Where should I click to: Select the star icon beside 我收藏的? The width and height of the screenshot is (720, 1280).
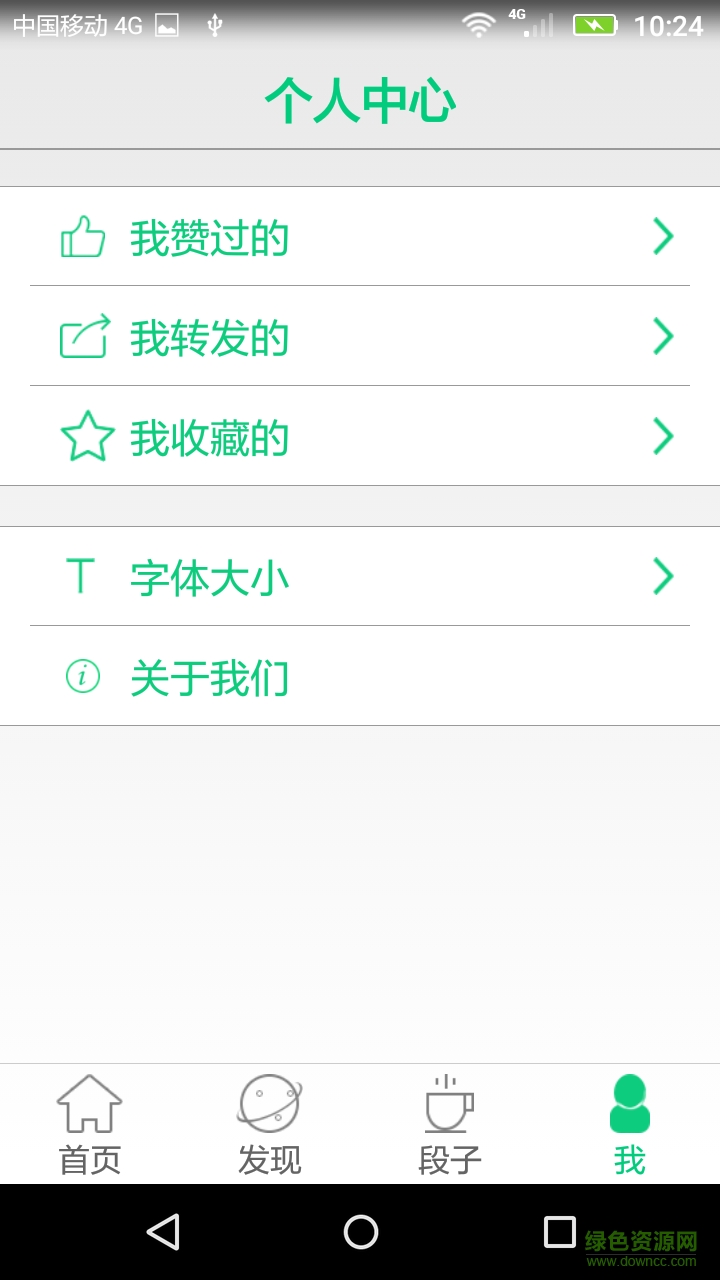84,436
